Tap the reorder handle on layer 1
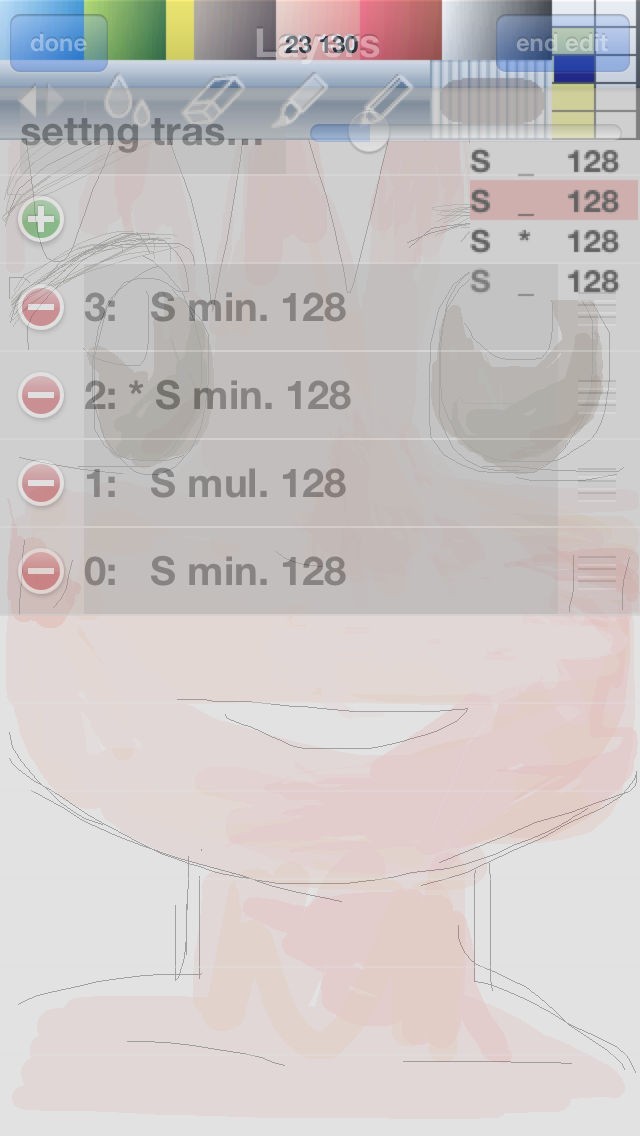This screenshot has width=640, height=1136. (x=597, y=483)
